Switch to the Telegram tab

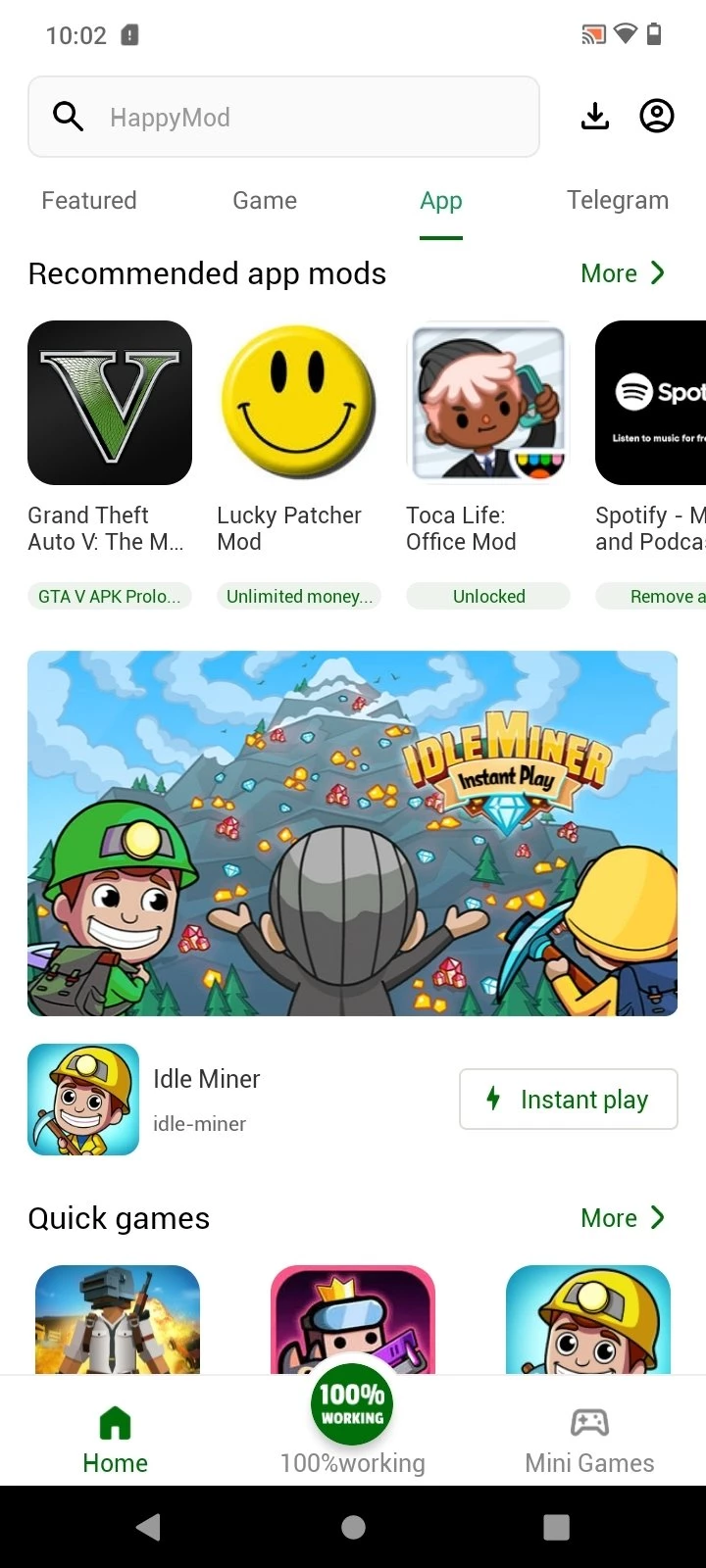(x=617, y=201)
